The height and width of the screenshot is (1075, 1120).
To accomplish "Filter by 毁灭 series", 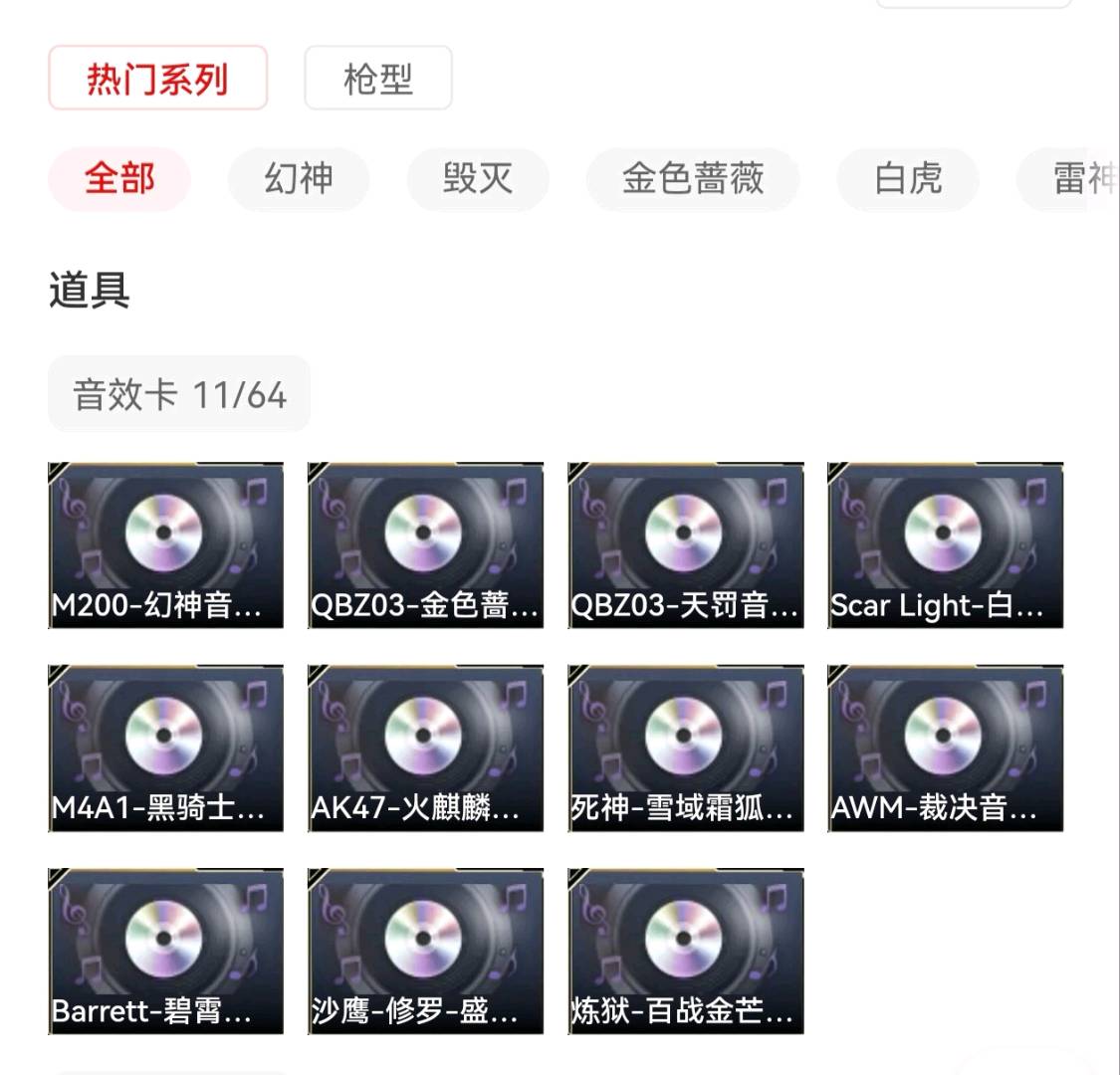I will pyautogui.click(x=478, y=179).
